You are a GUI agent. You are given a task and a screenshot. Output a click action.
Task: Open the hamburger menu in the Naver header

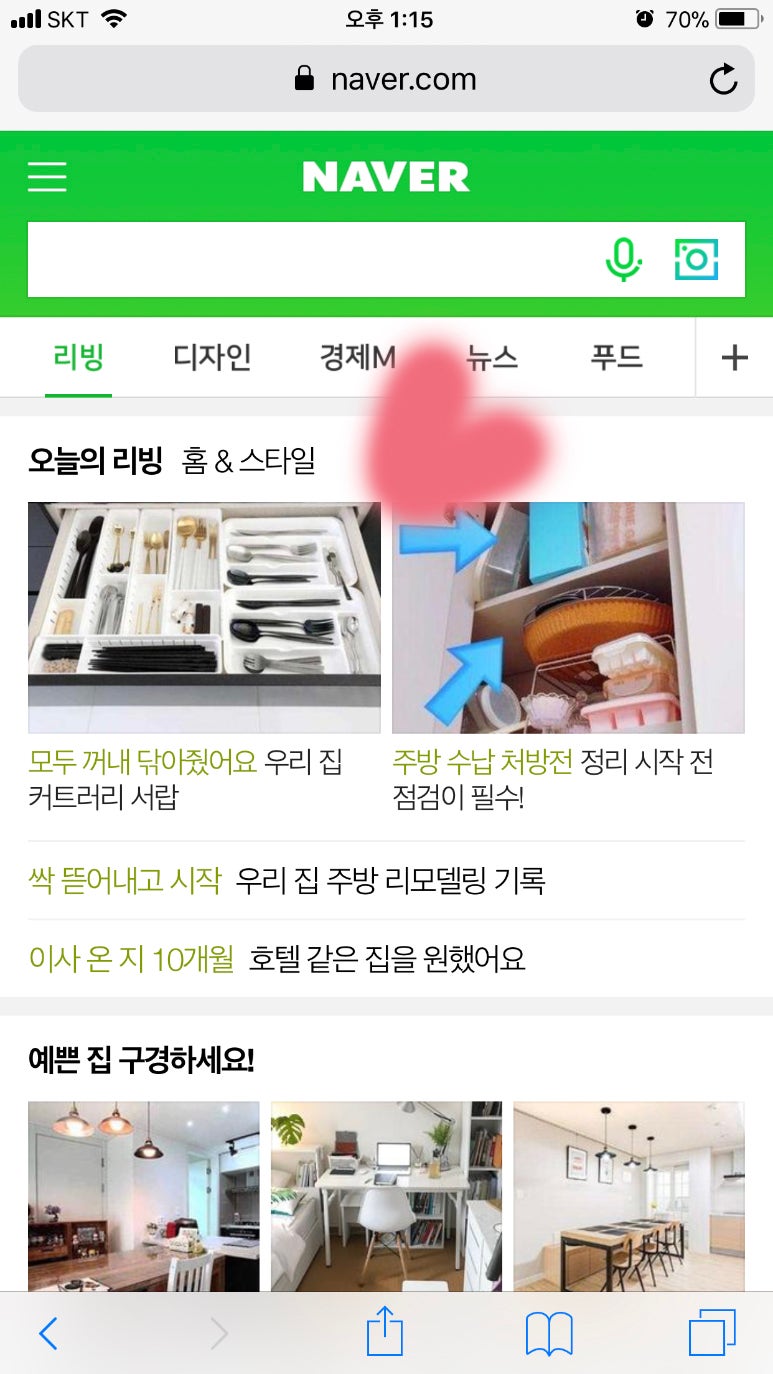pyautogui.click(x=47, y=177)
